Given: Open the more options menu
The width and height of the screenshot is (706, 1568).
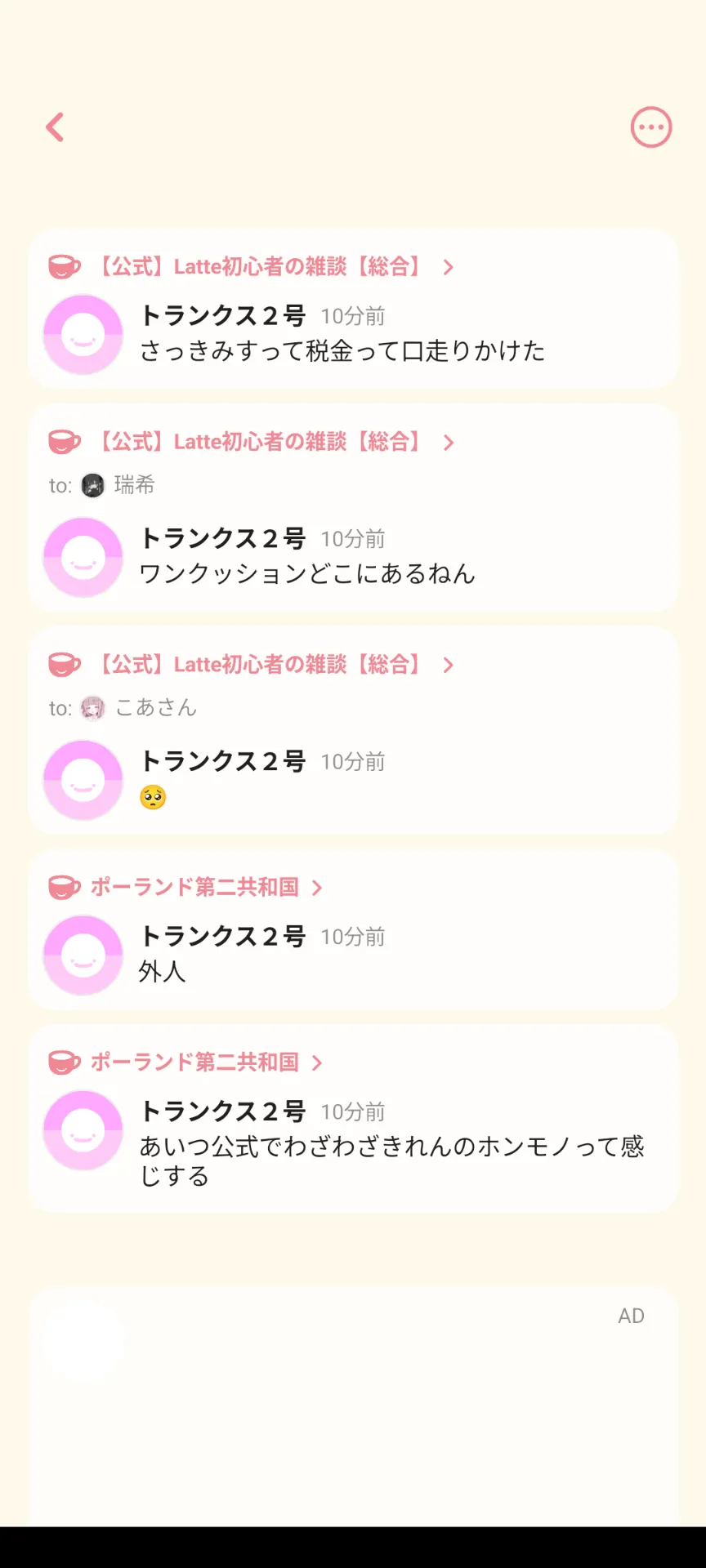Looking at the screenshot, I should [x=650, y=127].
